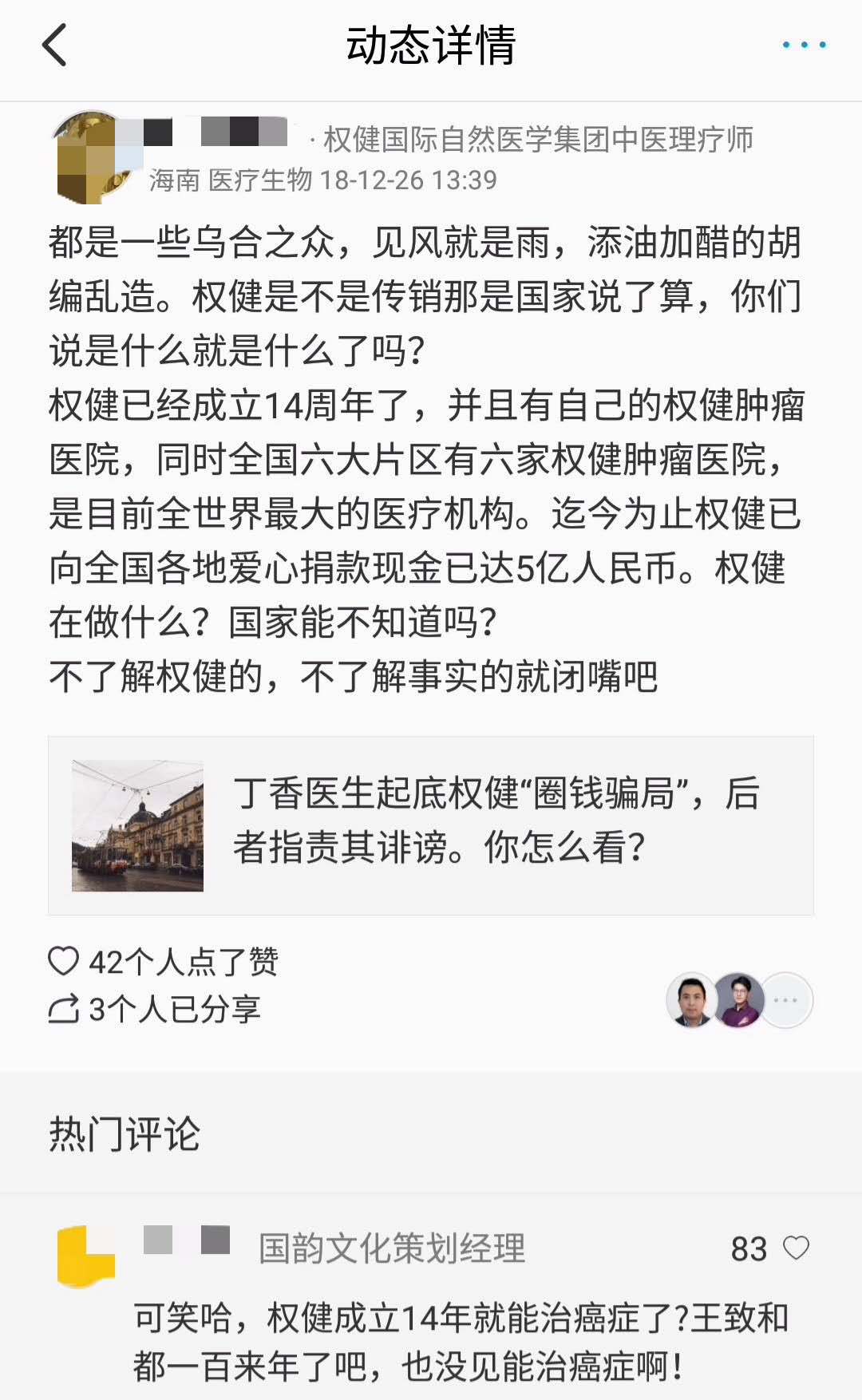
Task: Tap the first liker's avatar thumbnail
Action: 693,999
